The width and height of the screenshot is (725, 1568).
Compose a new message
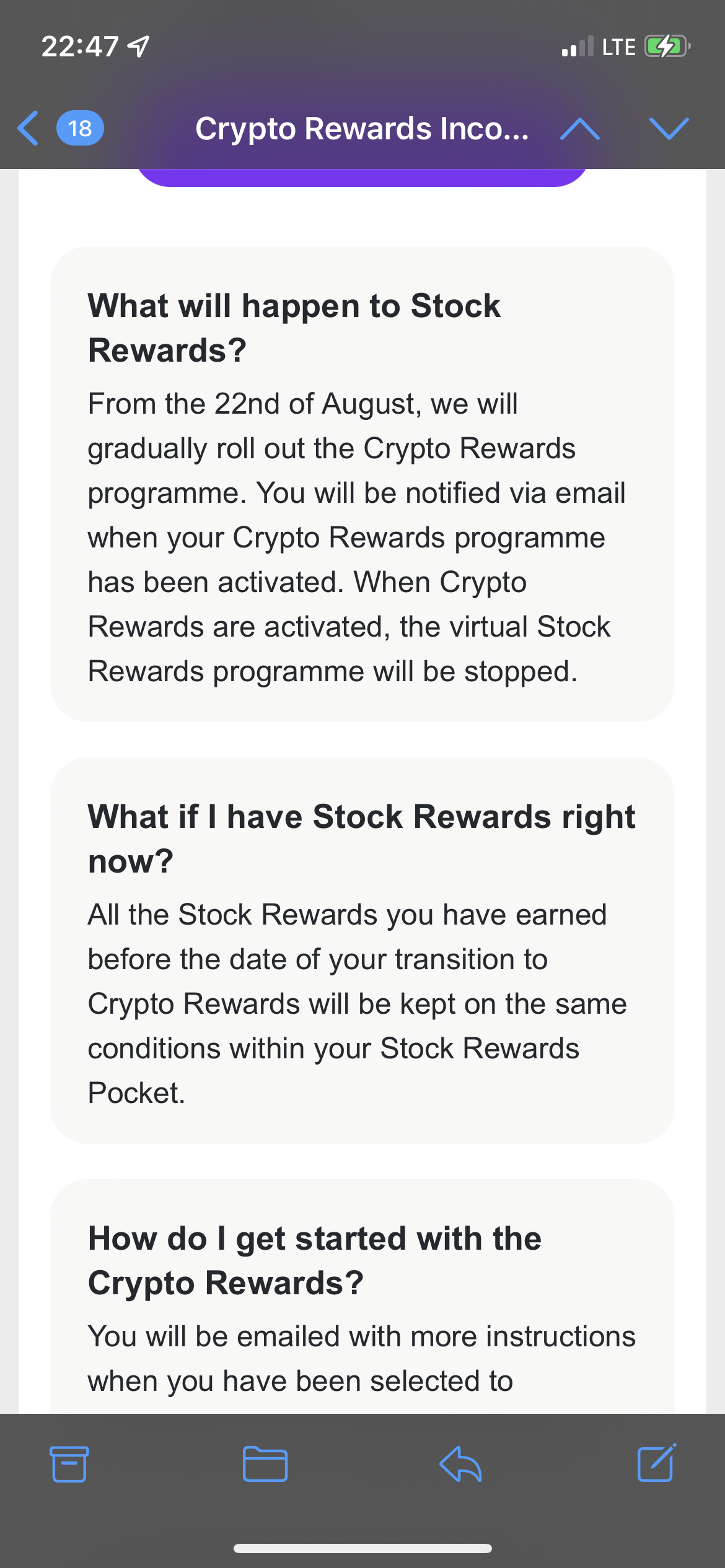click(657, 1463)
